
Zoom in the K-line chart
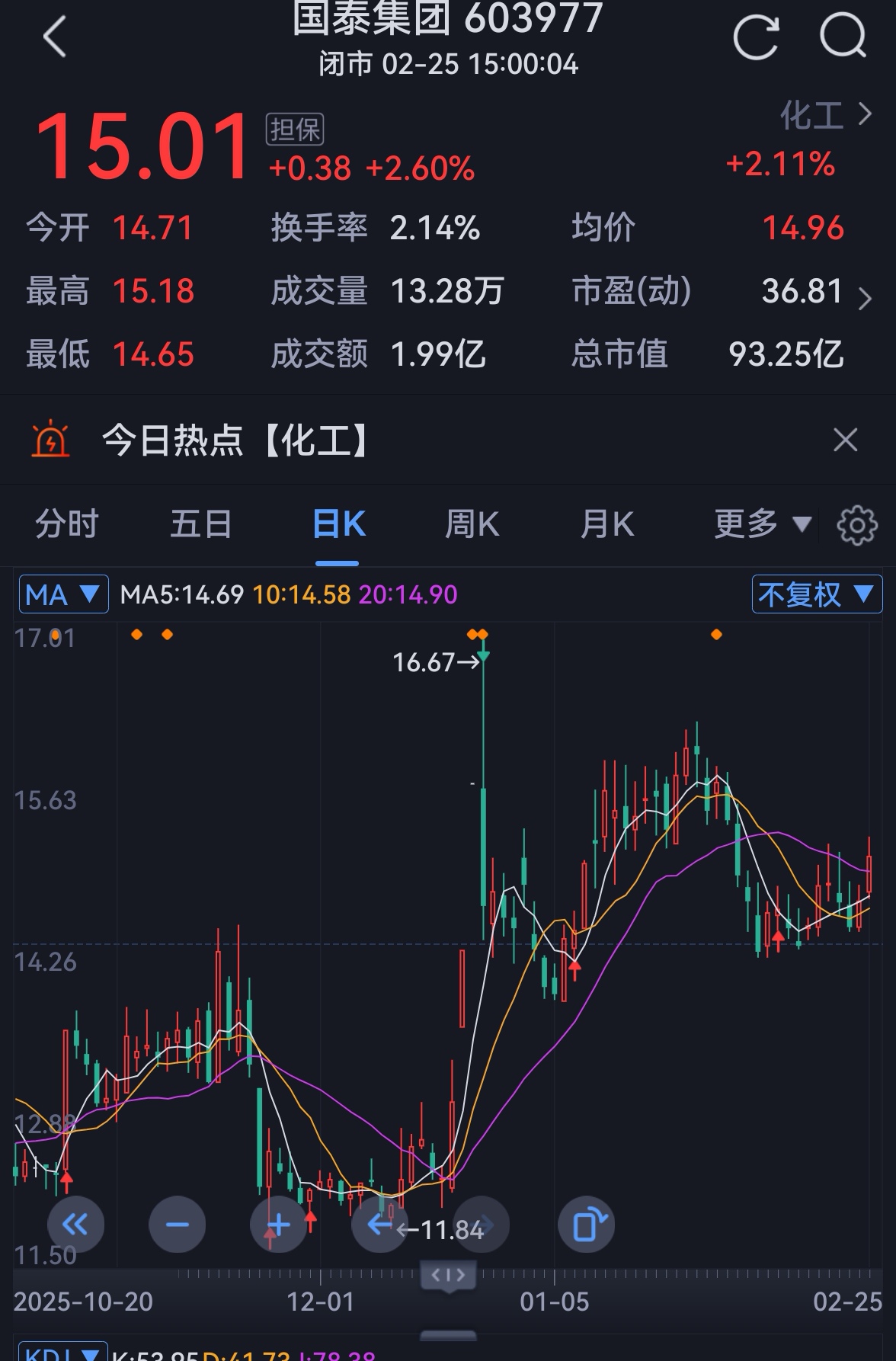click(278, 1225)
